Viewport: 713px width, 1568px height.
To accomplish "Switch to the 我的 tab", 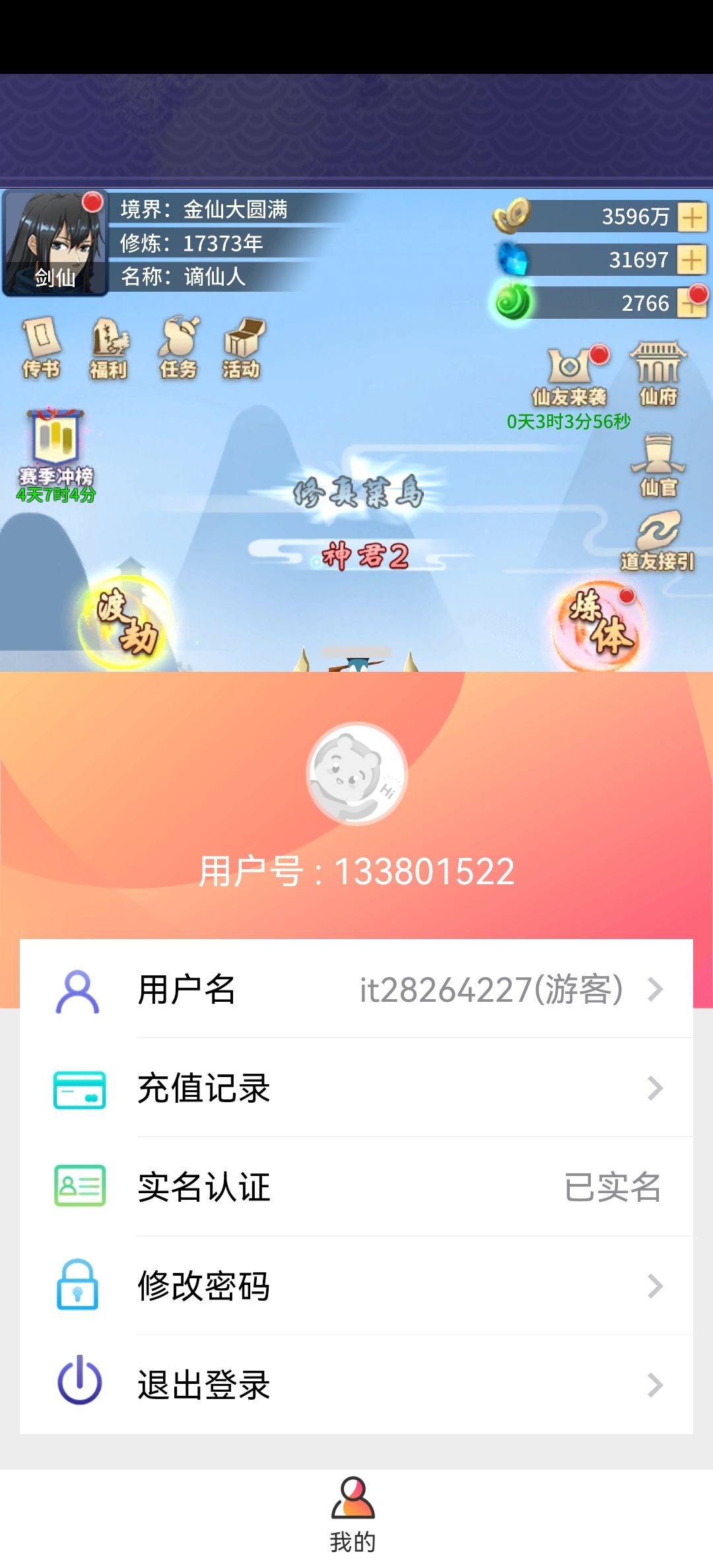I will tap(353, 1515).
